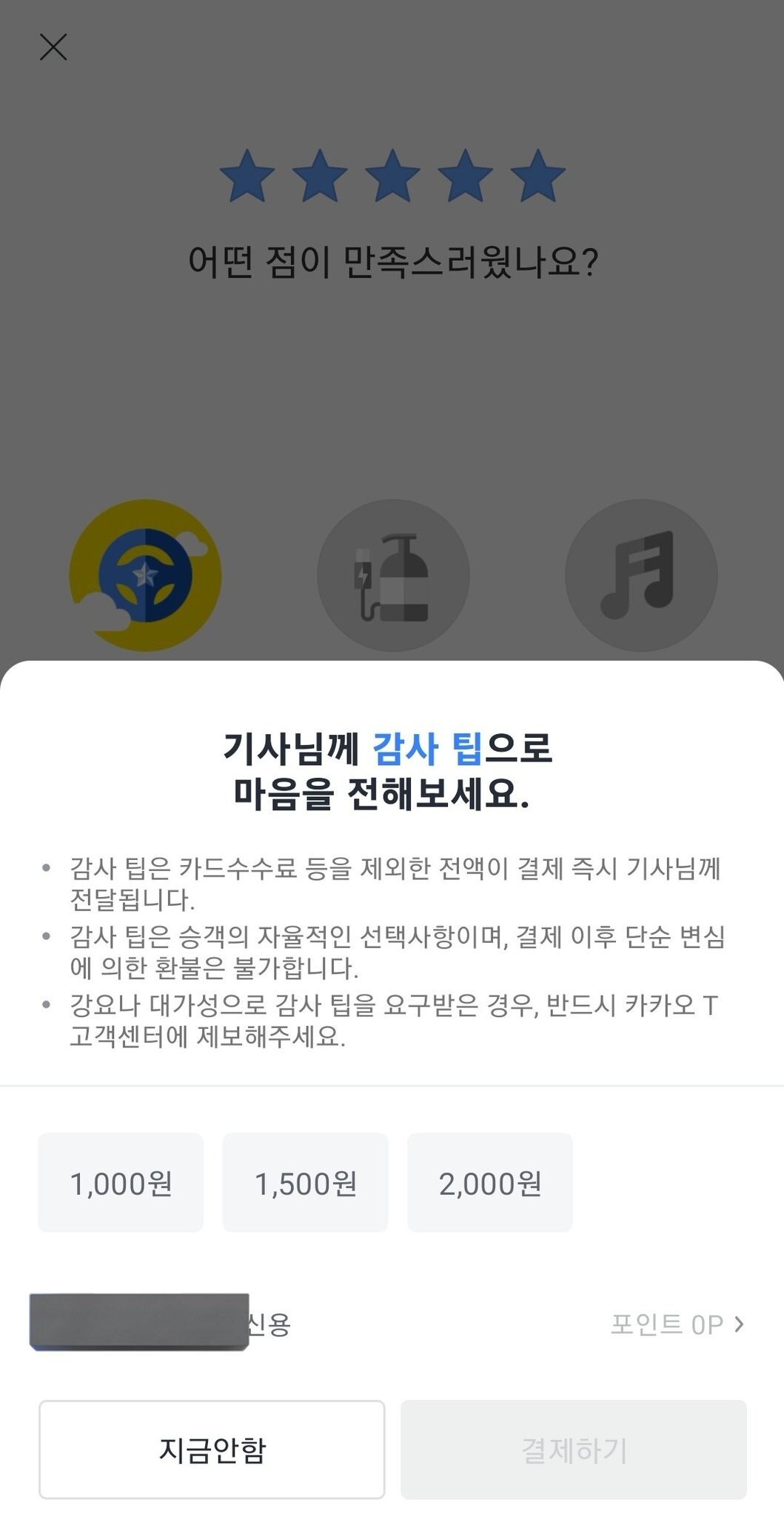784x1517 pixels.
Task: Tap 지금안함 to skip tipping
Action: 212,1450
